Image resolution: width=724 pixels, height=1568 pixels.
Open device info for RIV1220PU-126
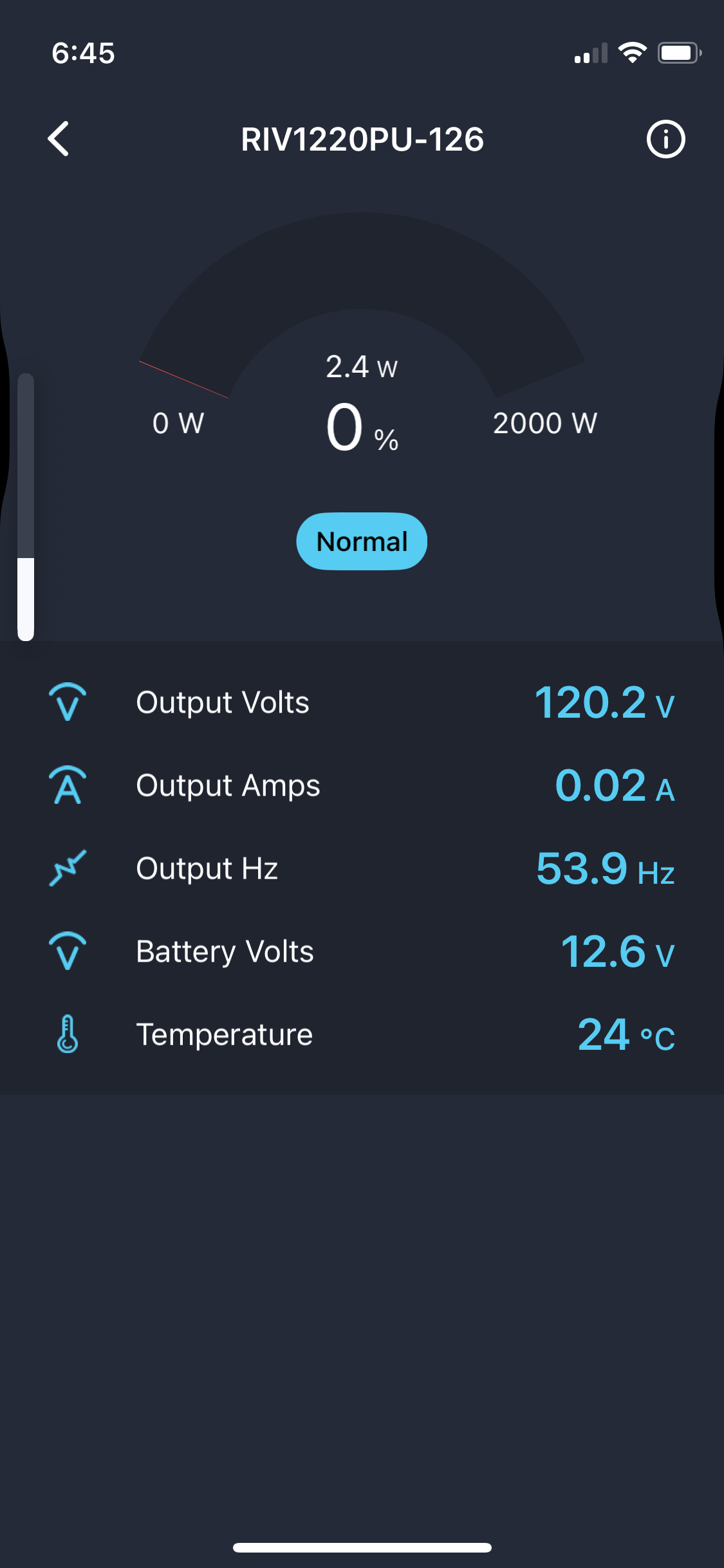[665, 139]
